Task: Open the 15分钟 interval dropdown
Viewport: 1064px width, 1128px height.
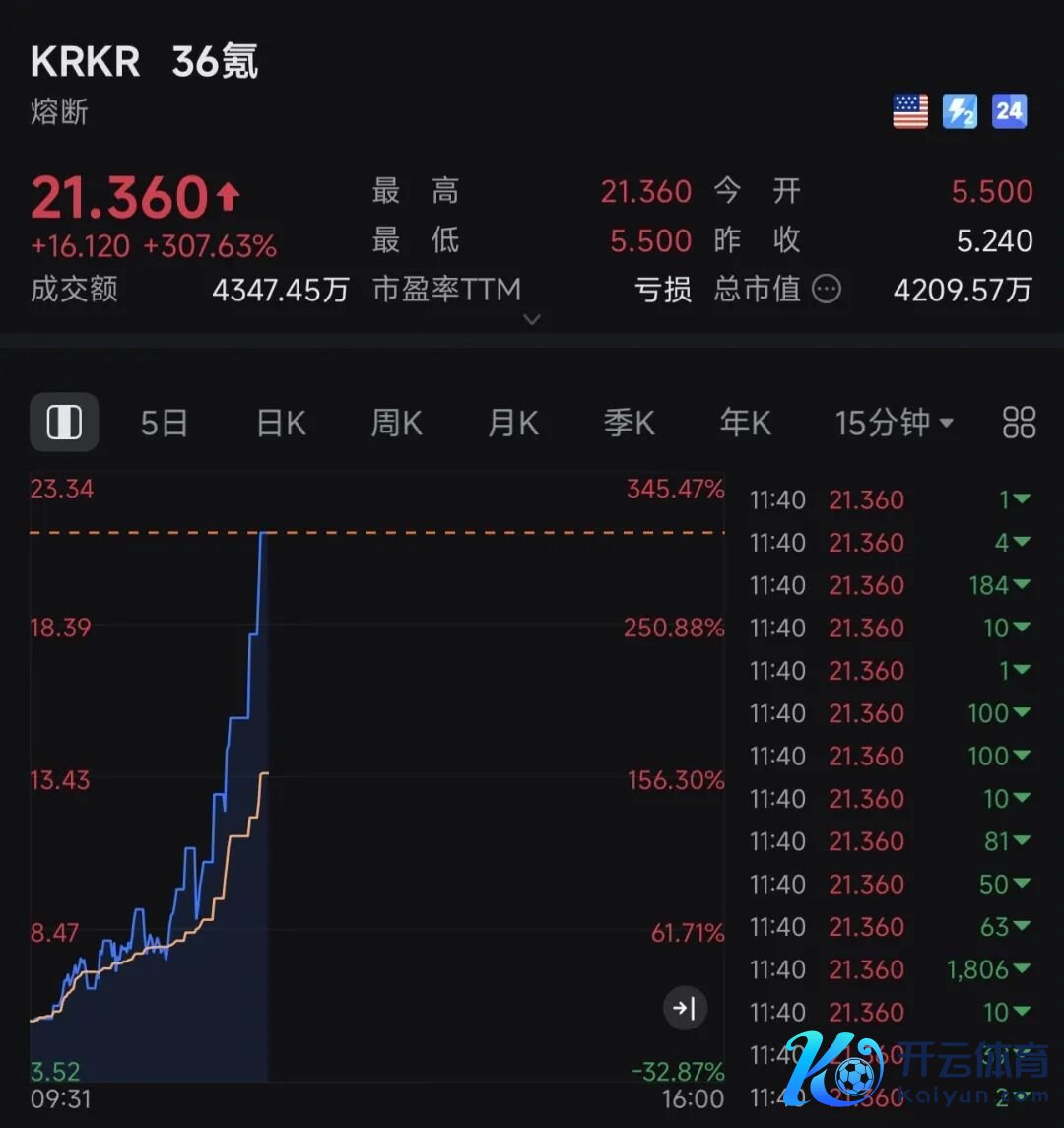Action: click(894, 423)
